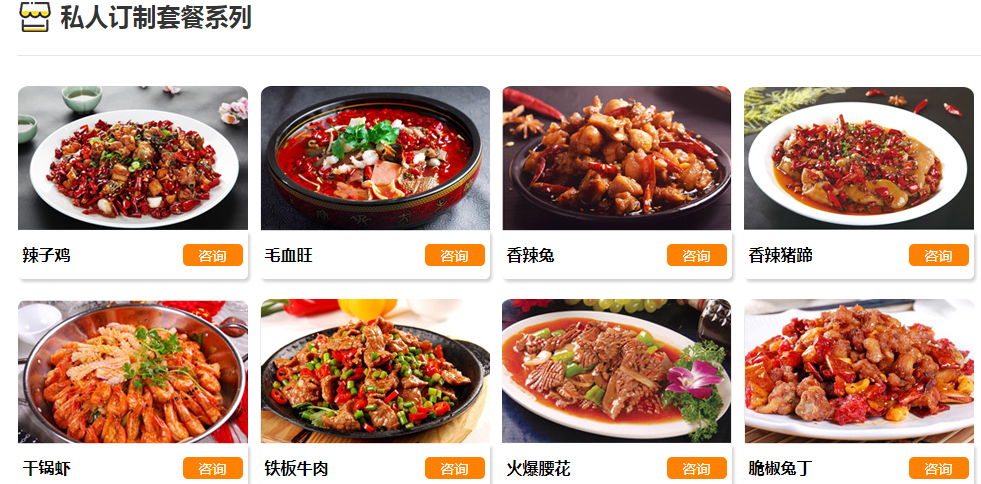Tap 咨询 button for 干锅虾
981x484 pixels.
(x=212, y=468)
